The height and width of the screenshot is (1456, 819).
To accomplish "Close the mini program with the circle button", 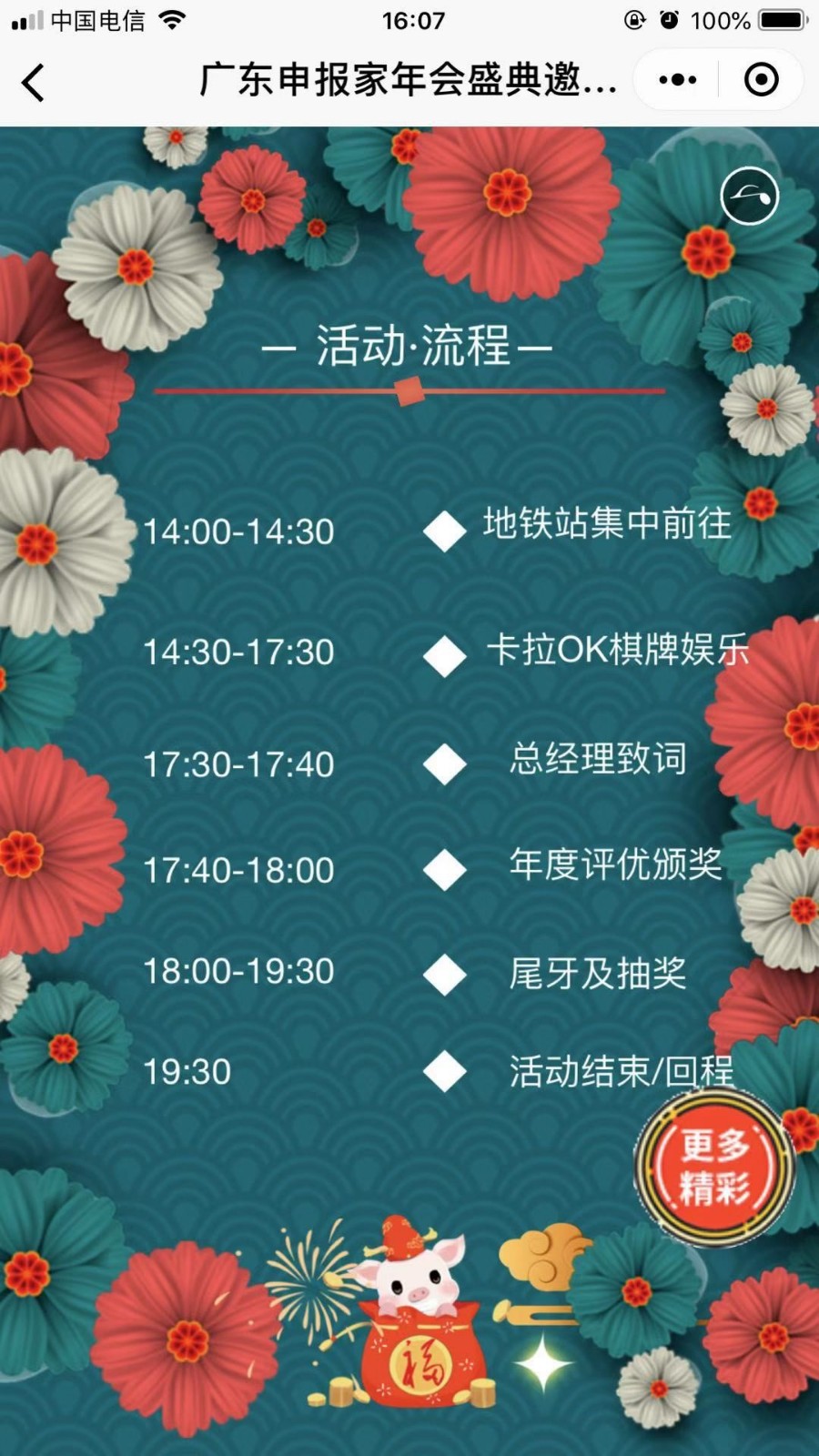I will coord(761,80).
